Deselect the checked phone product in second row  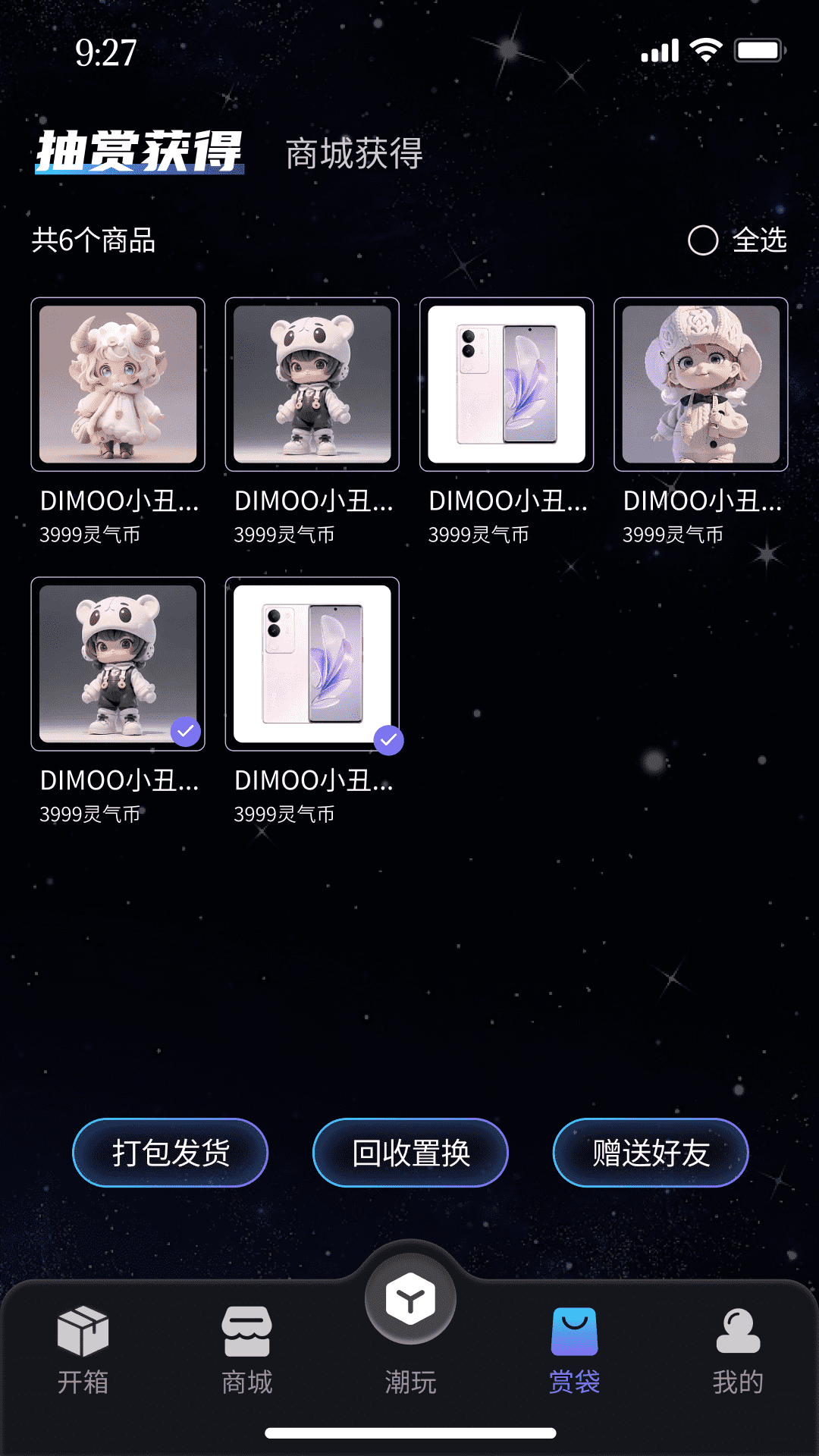[312, 664]
